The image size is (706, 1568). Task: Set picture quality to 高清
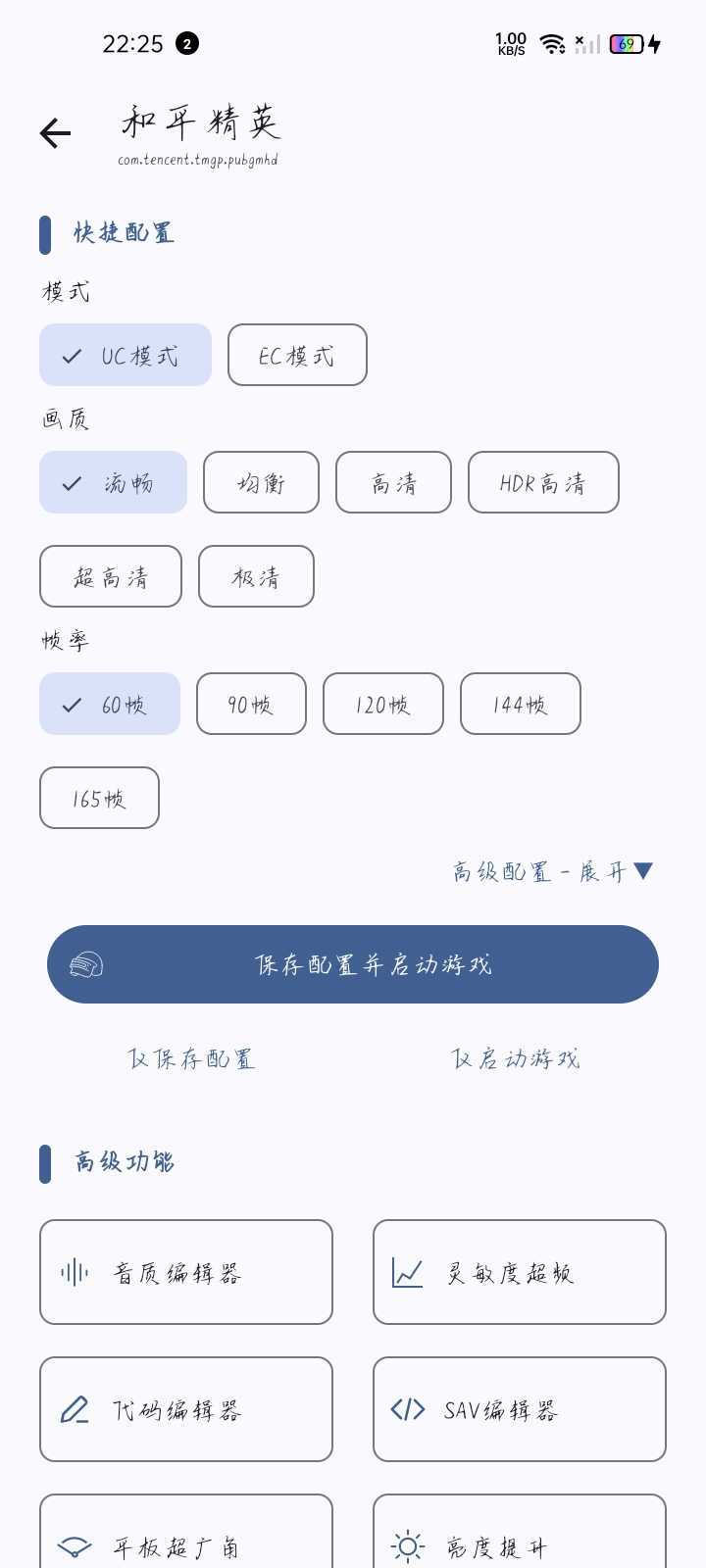pos(393,482)
